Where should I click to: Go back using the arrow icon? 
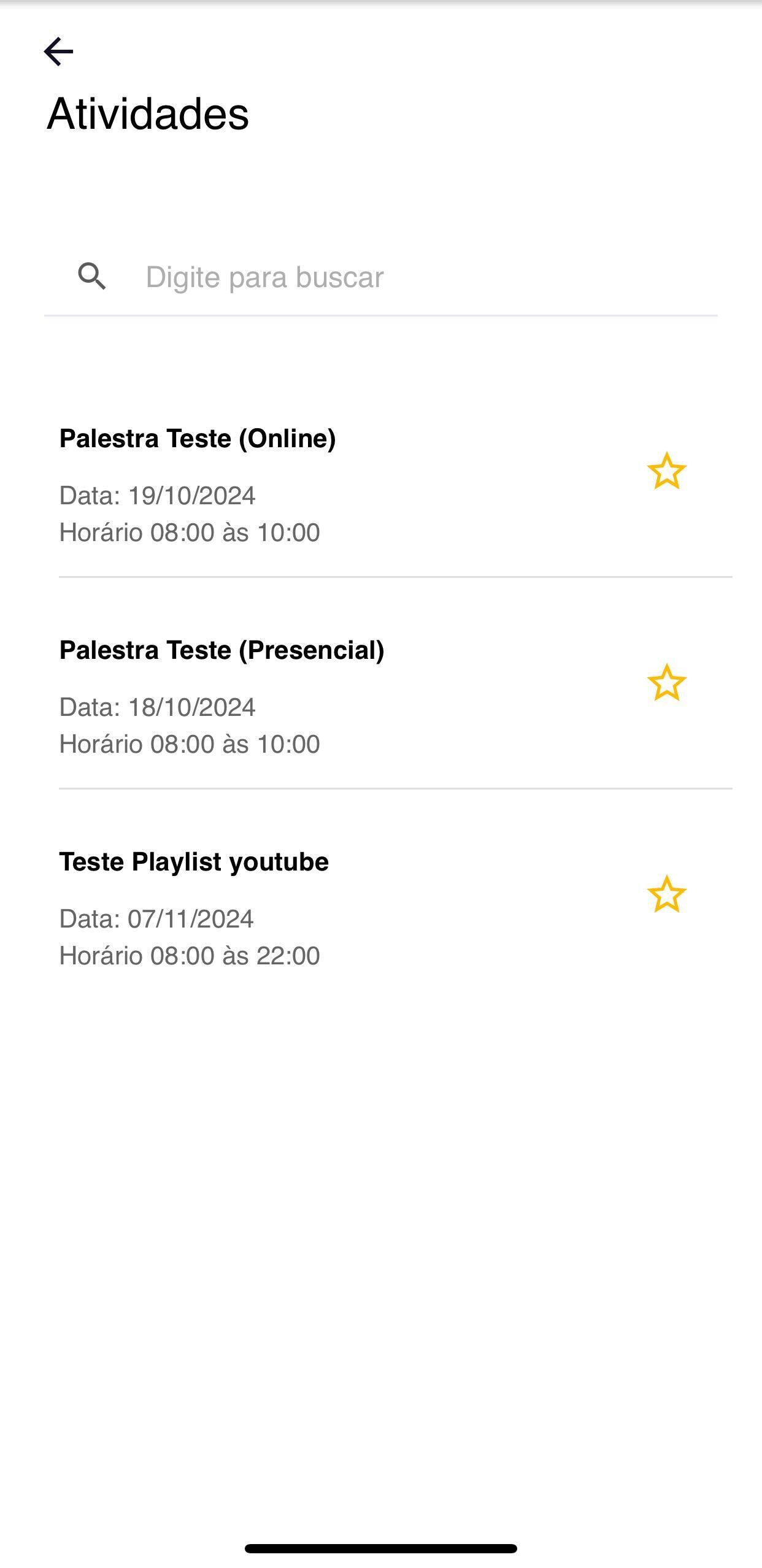[x=59, y=51]
